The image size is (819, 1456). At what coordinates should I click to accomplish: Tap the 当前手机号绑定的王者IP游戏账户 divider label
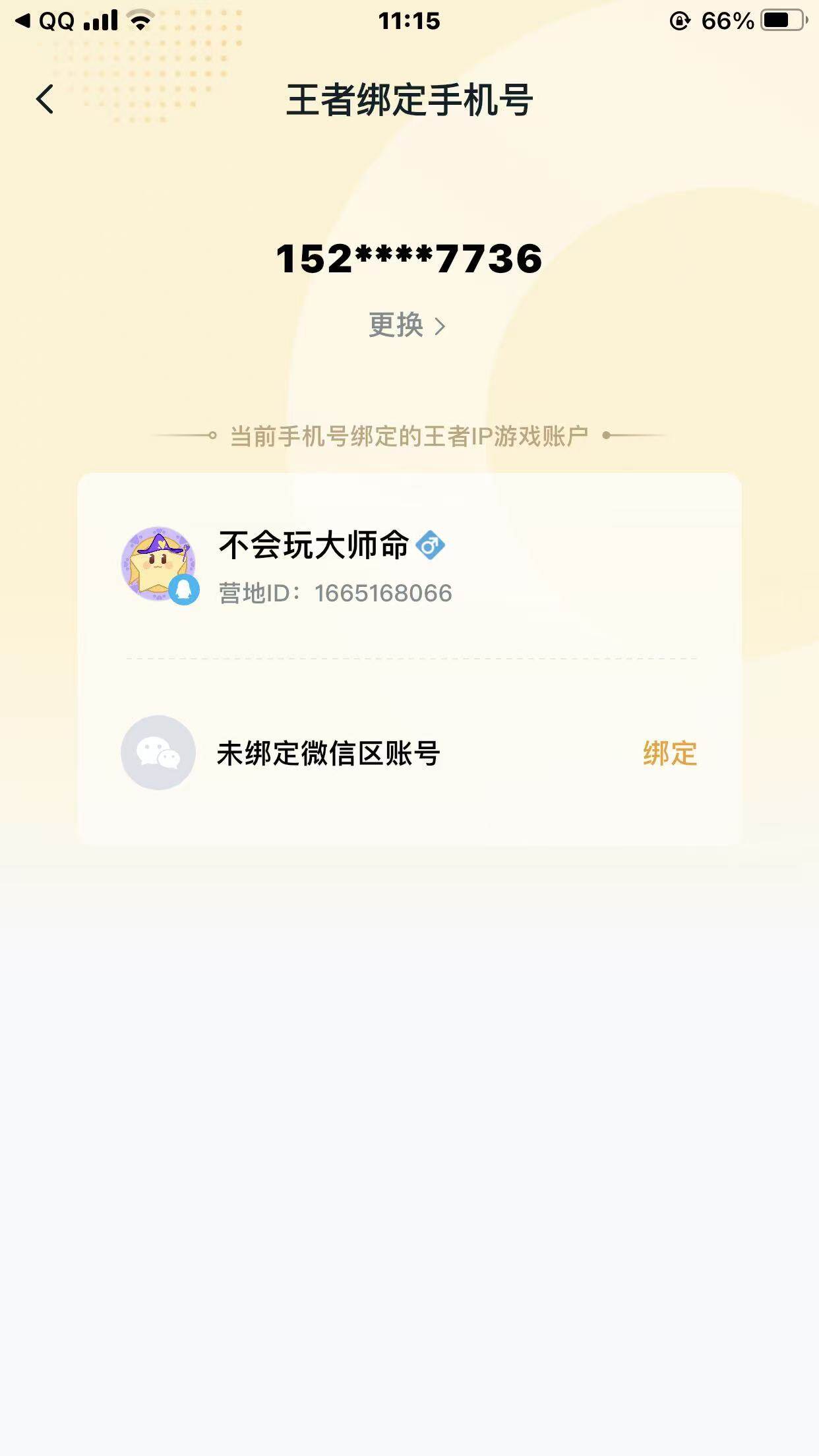pyautogui.click(x=409, y=435)
